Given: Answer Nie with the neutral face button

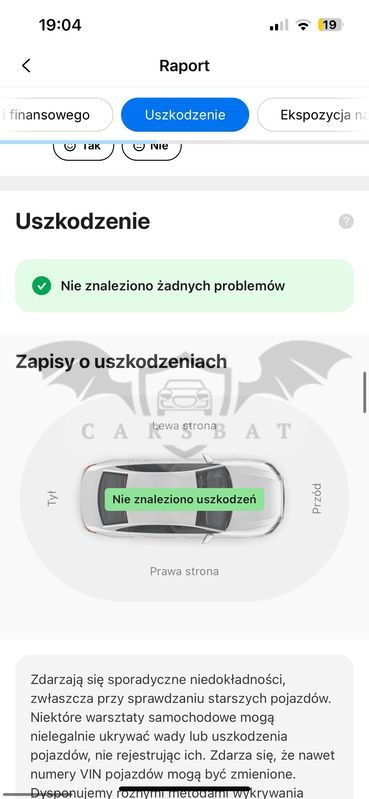Looking at the screenshot, I should (151, 148).
